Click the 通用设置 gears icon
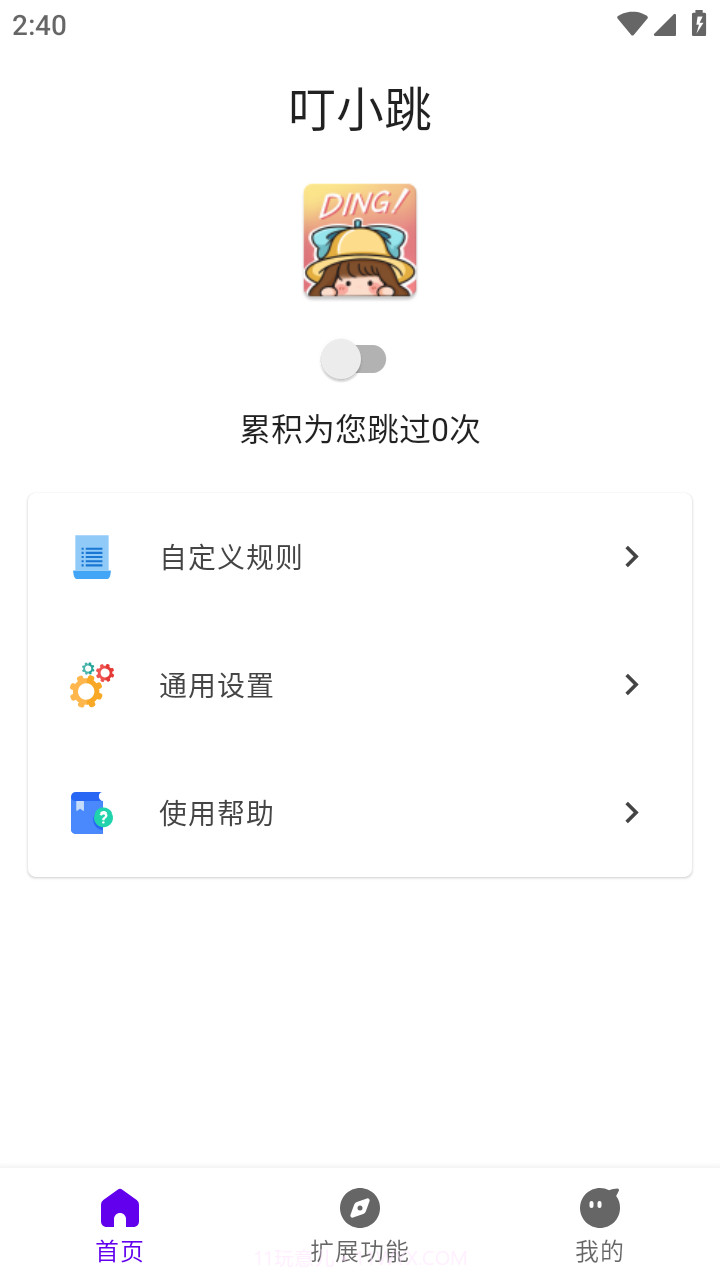 click(x=91, y=685)
